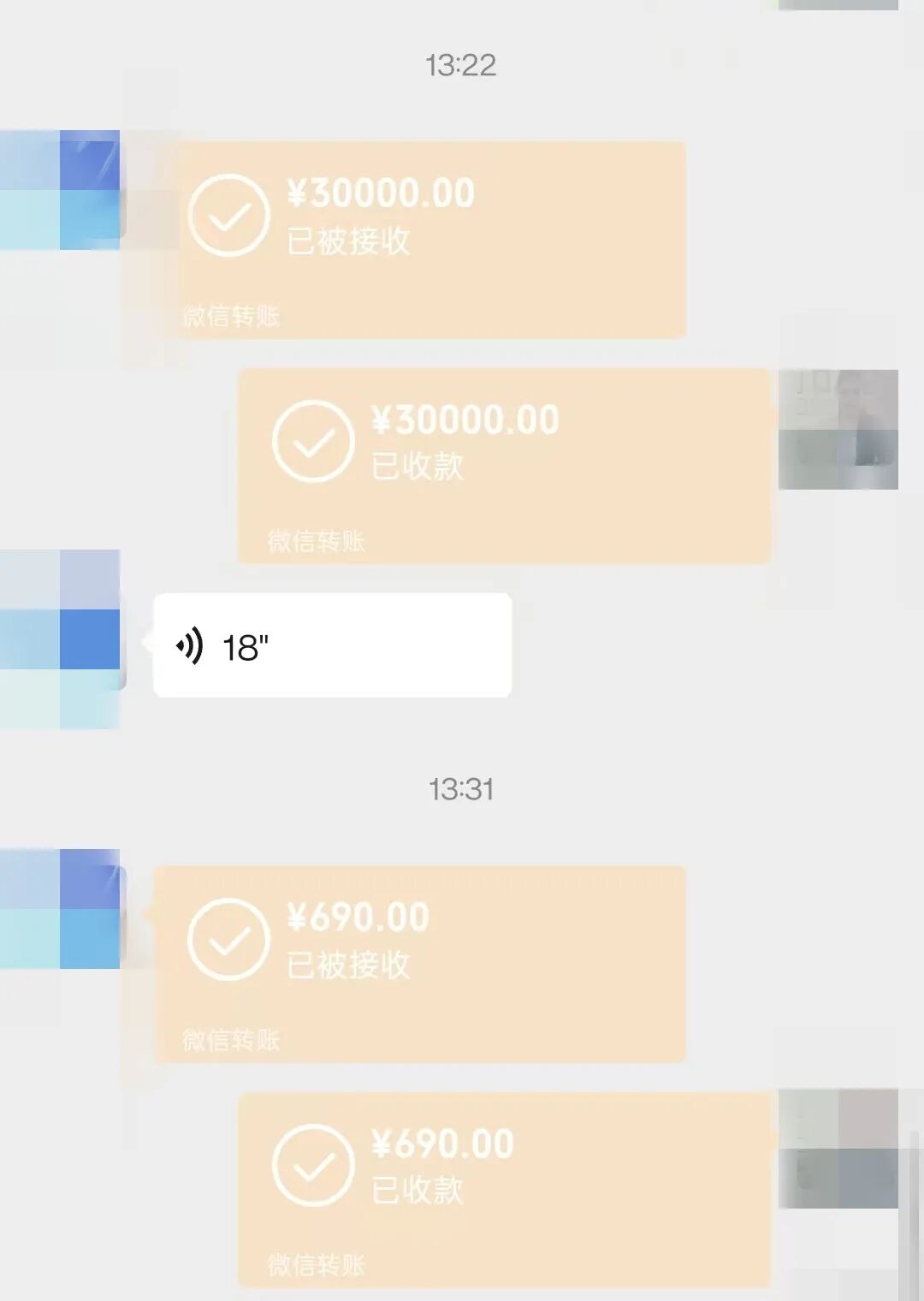Viewport: 924px width, 1301px height.
Task: Open own avatar beside ¥30000.00 已收款 transfer
Action: (x=838, y=430)
